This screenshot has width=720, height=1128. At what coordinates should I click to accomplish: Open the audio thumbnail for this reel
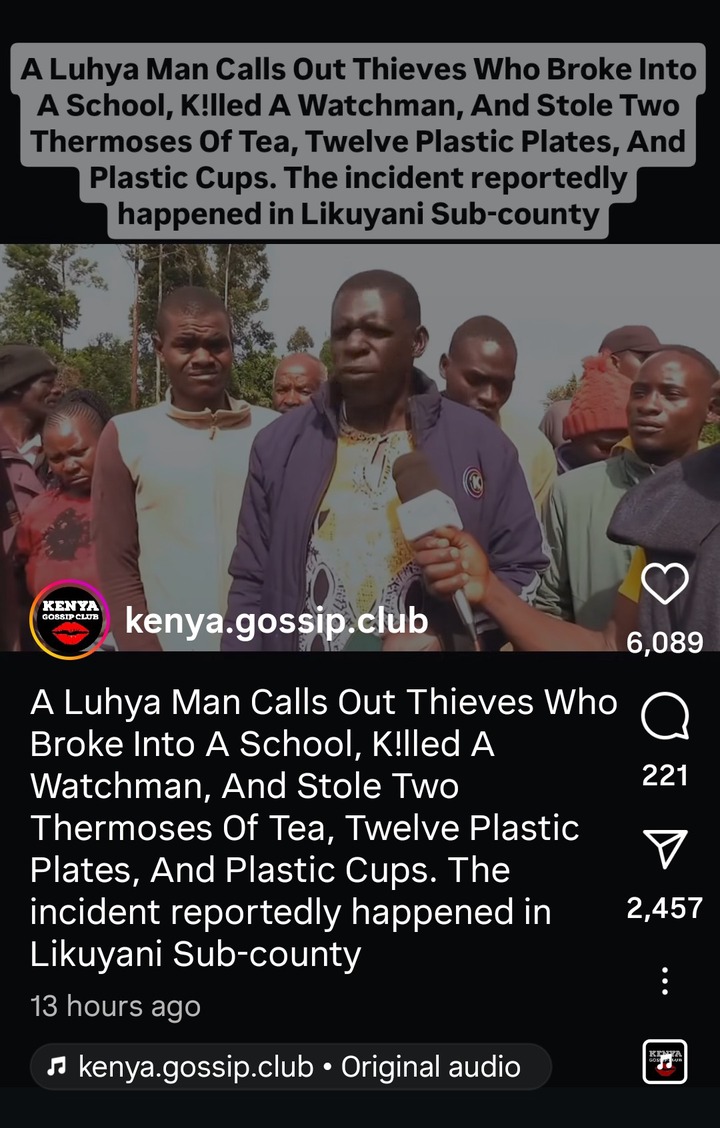665,1062
